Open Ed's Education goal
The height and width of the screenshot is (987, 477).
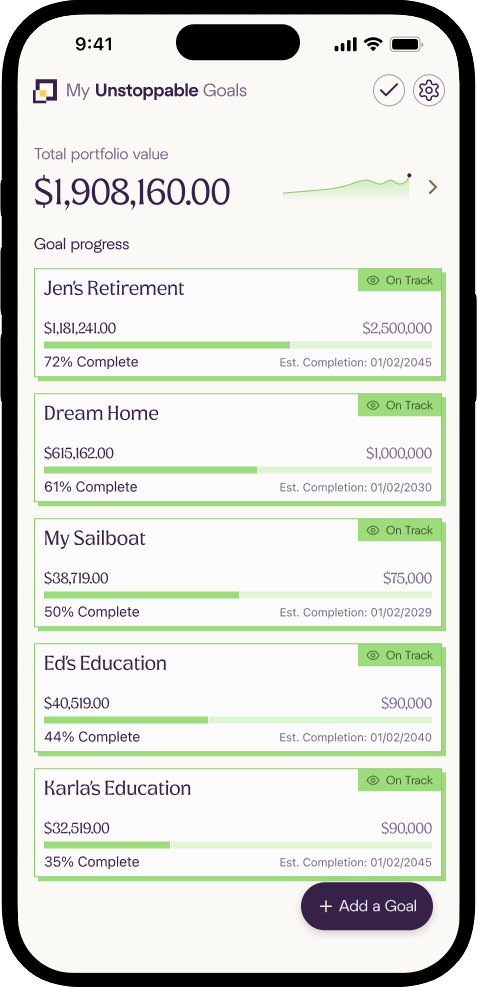point(240,699)
